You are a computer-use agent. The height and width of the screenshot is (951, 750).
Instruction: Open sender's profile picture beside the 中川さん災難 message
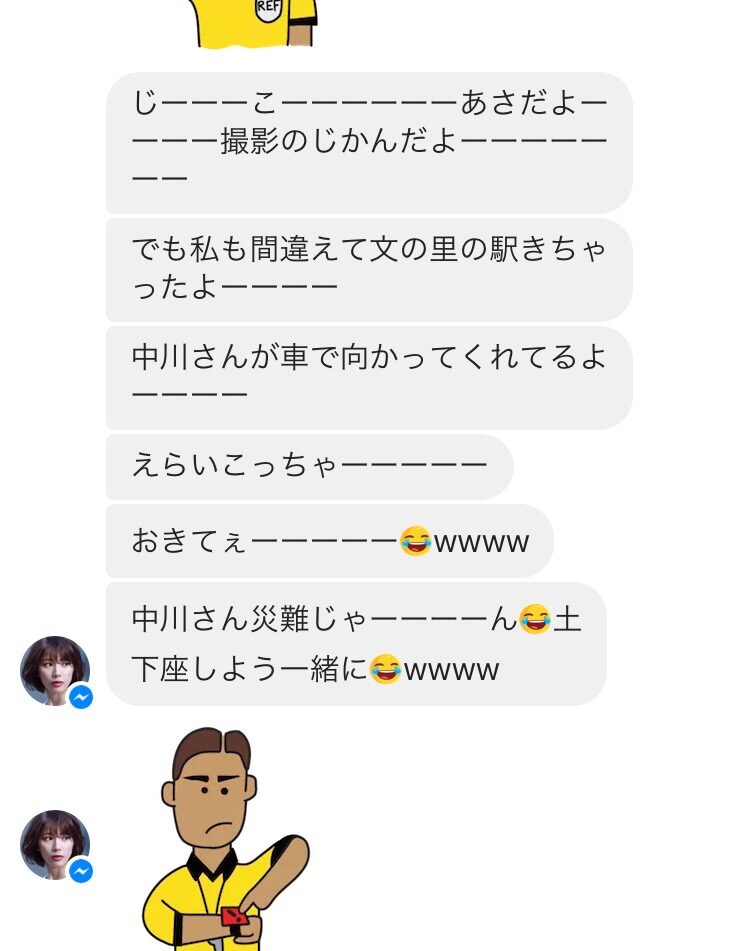click(x=55, y=670)
